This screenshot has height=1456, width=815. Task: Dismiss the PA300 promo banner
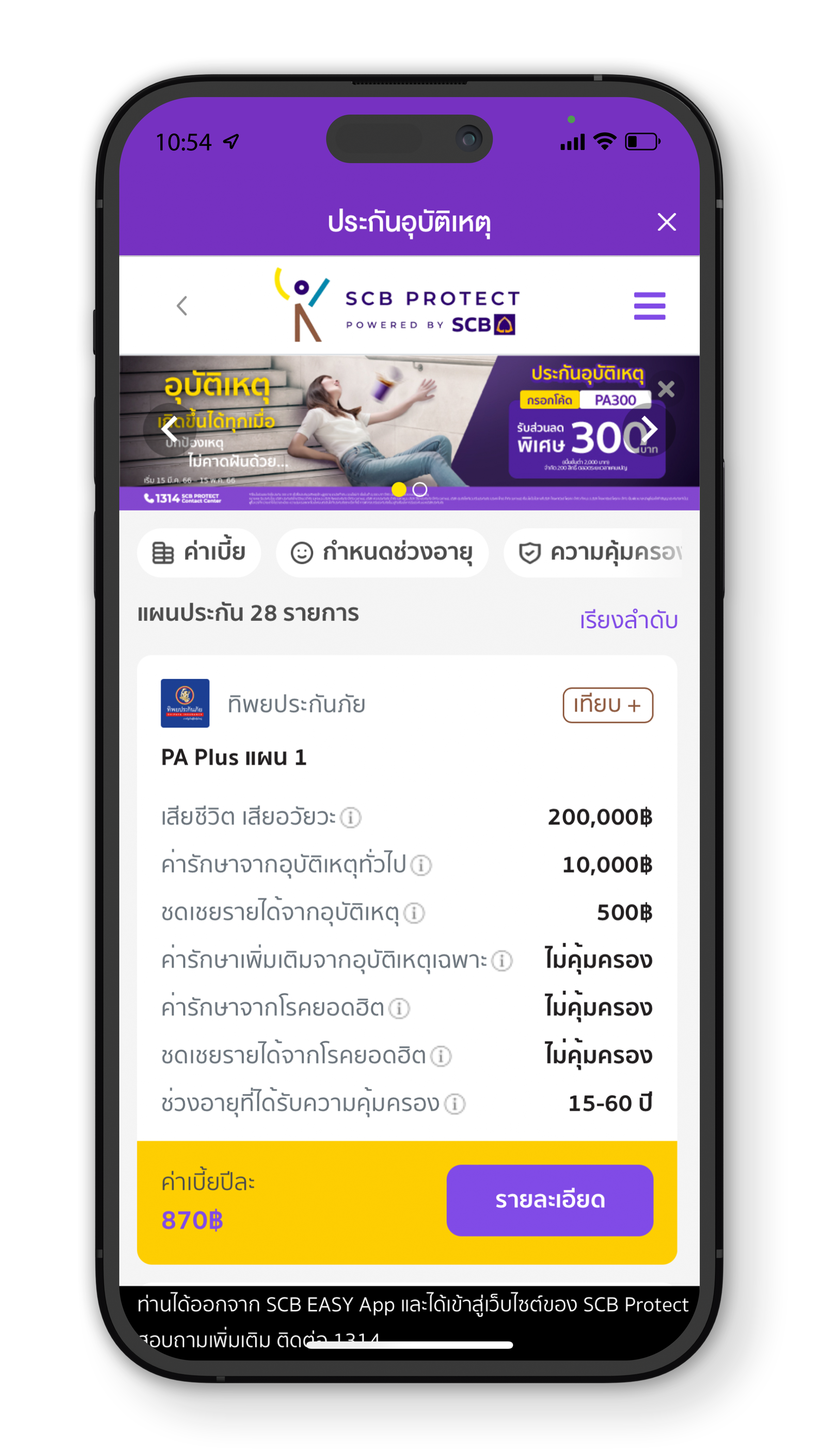click(x=666, y=389)
